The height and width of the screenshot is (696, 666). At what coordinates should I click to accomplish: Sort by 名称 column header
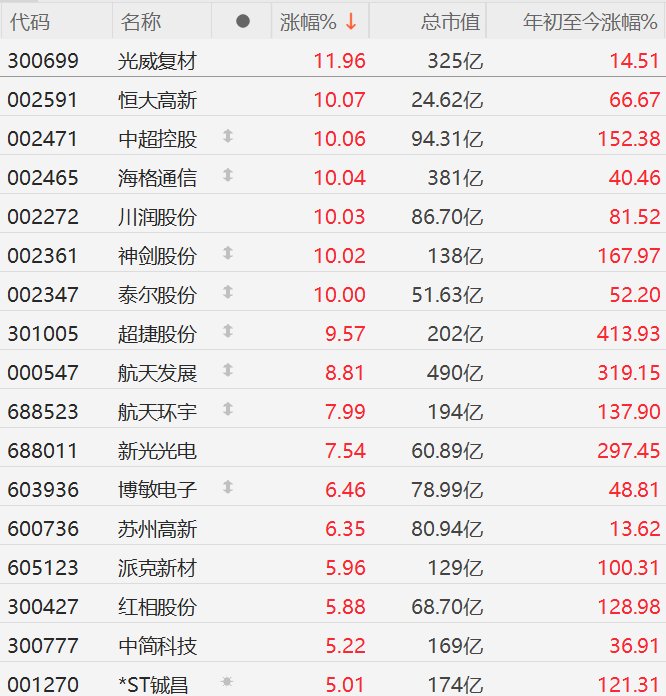click(x=140, y=21)
